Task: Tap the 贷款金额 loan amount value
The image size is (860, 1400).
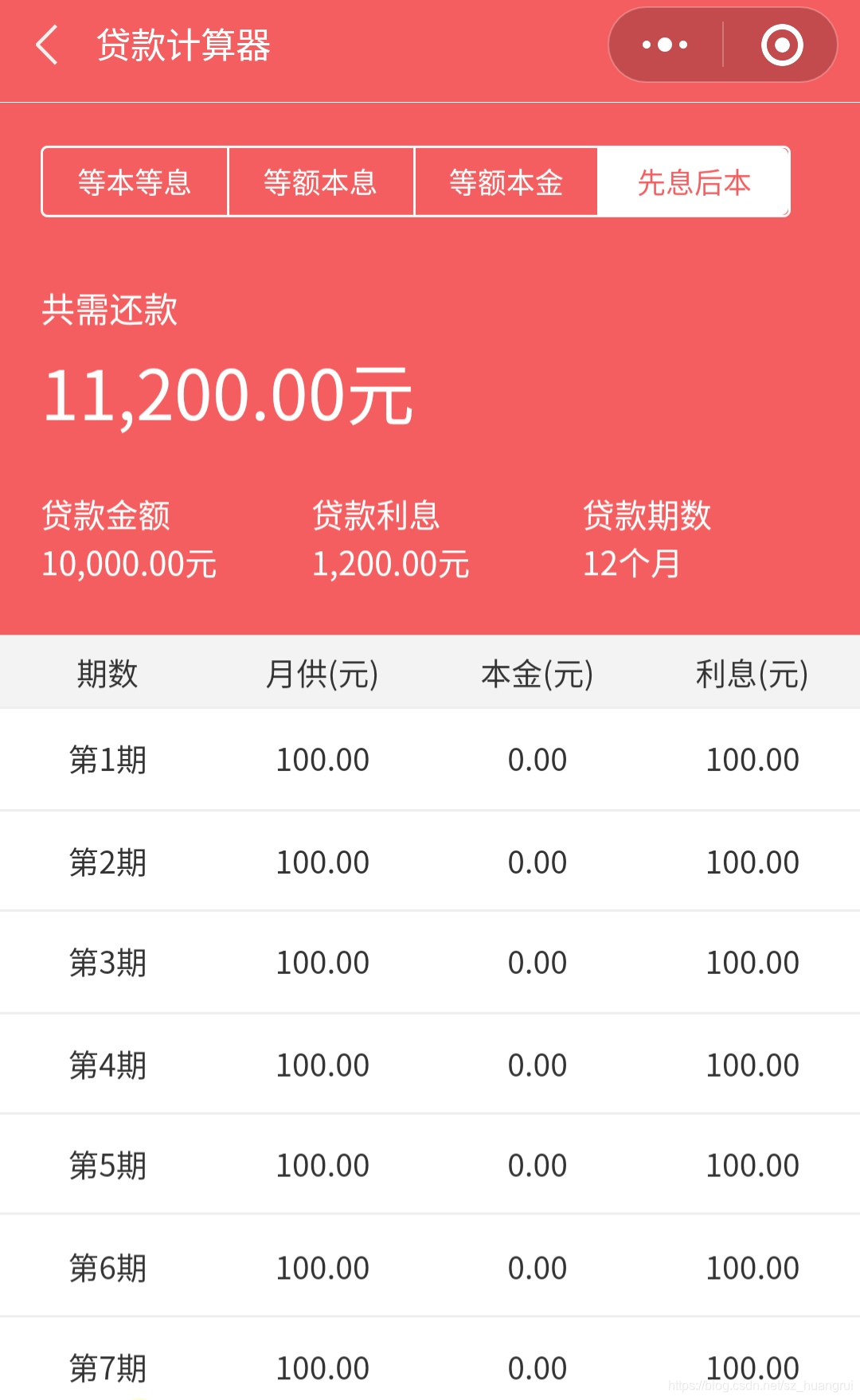Action: (129, 564)
